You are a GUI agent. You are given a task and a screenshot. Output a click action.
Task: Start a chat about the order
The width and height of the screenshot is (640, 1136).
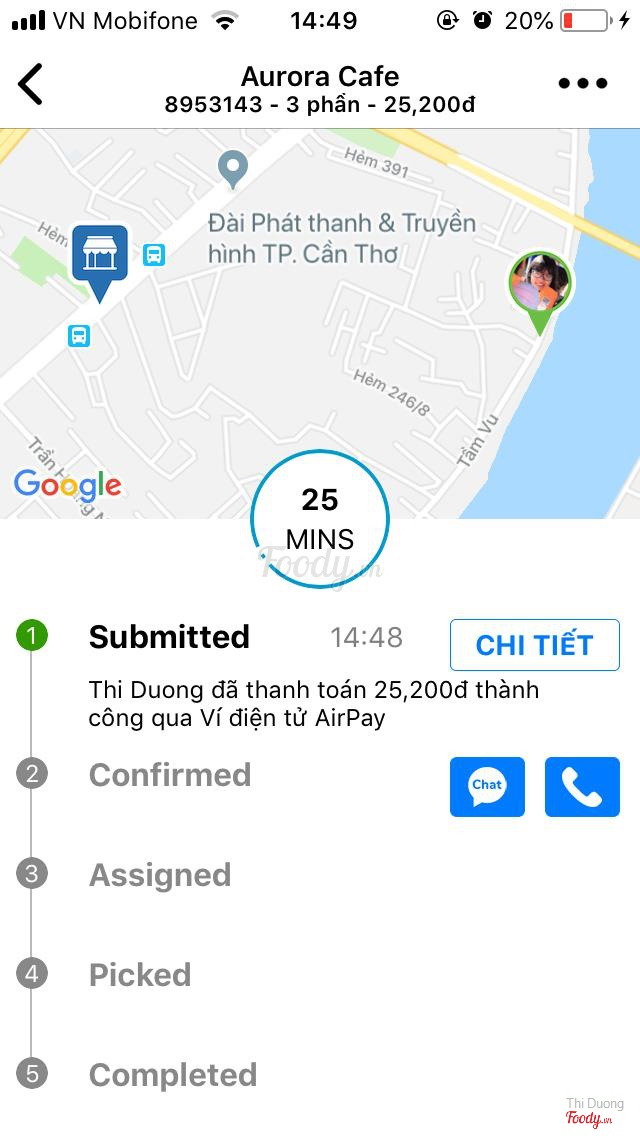point(487,787)
